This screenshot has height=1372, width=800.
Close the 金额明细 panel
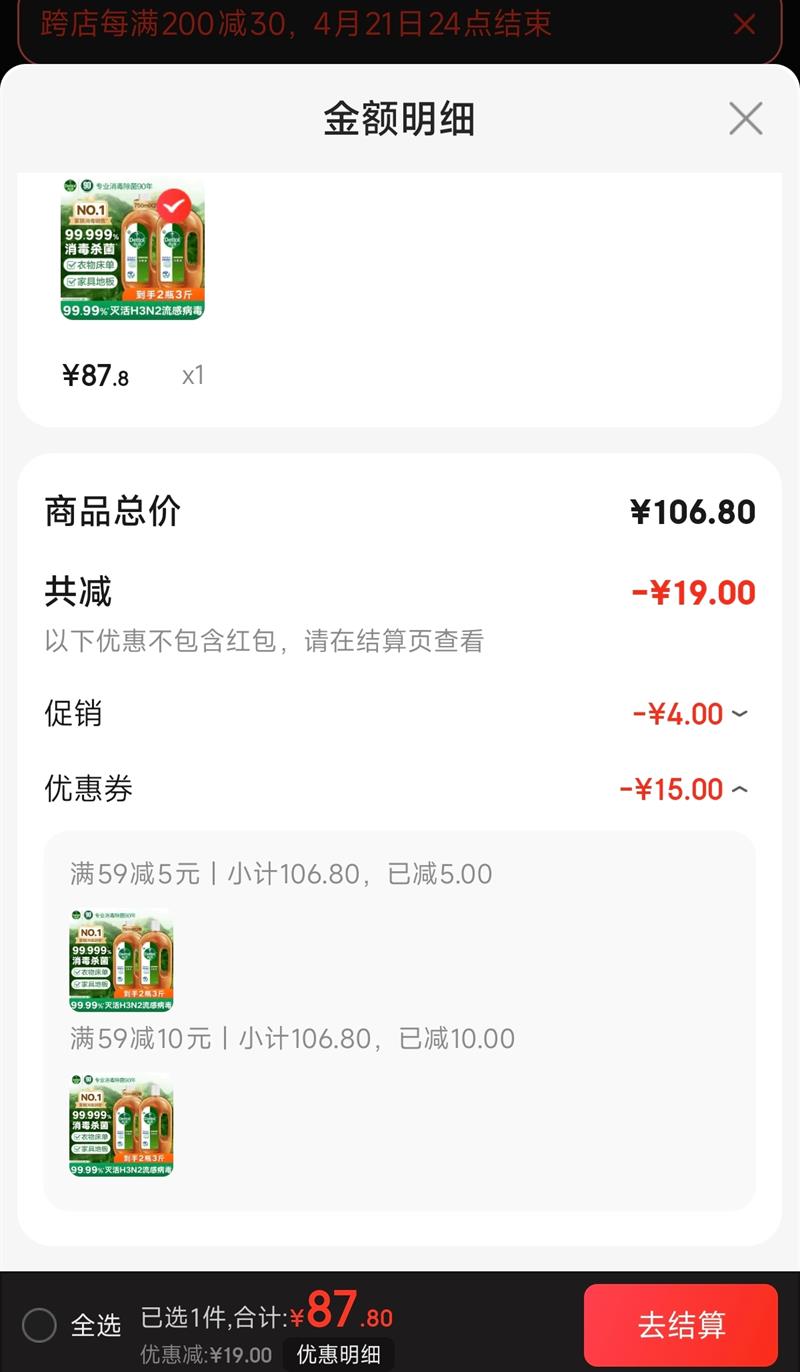[x=745, y=119]
